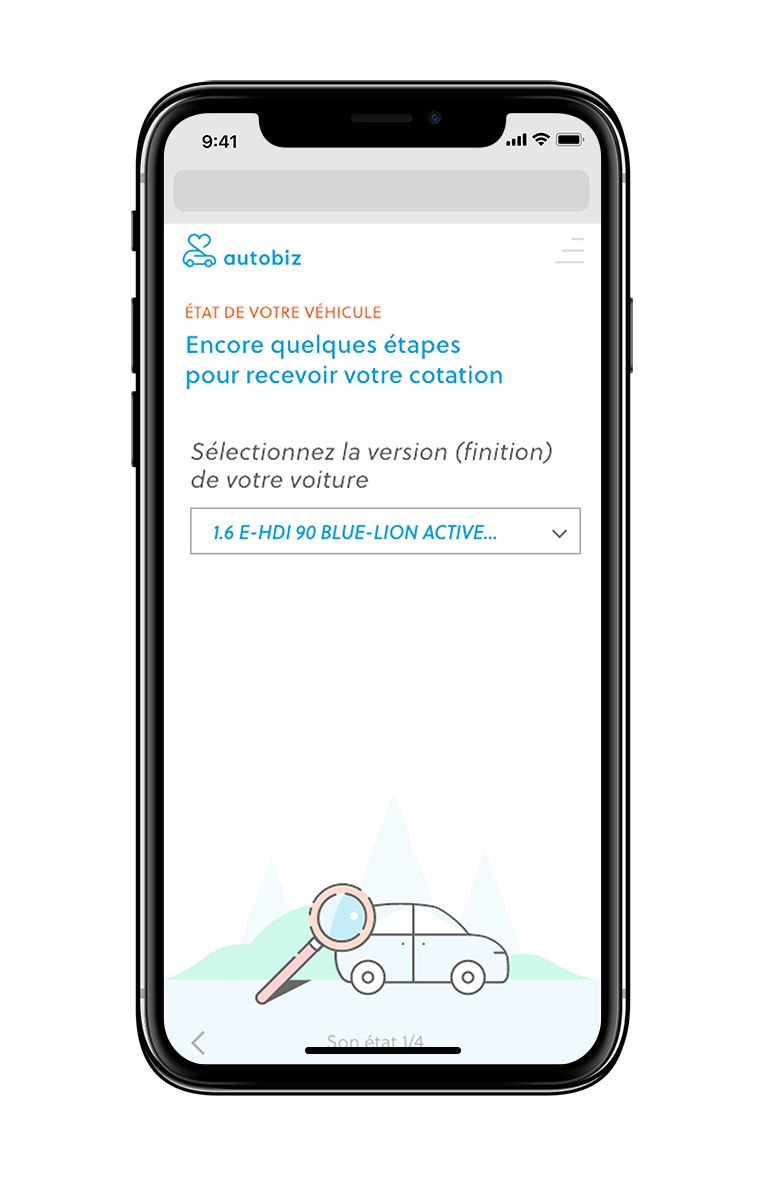Viewport: 768px width, 1200px height.
Task: Go back with the bottom left arrow
Action: point(198,1043)
